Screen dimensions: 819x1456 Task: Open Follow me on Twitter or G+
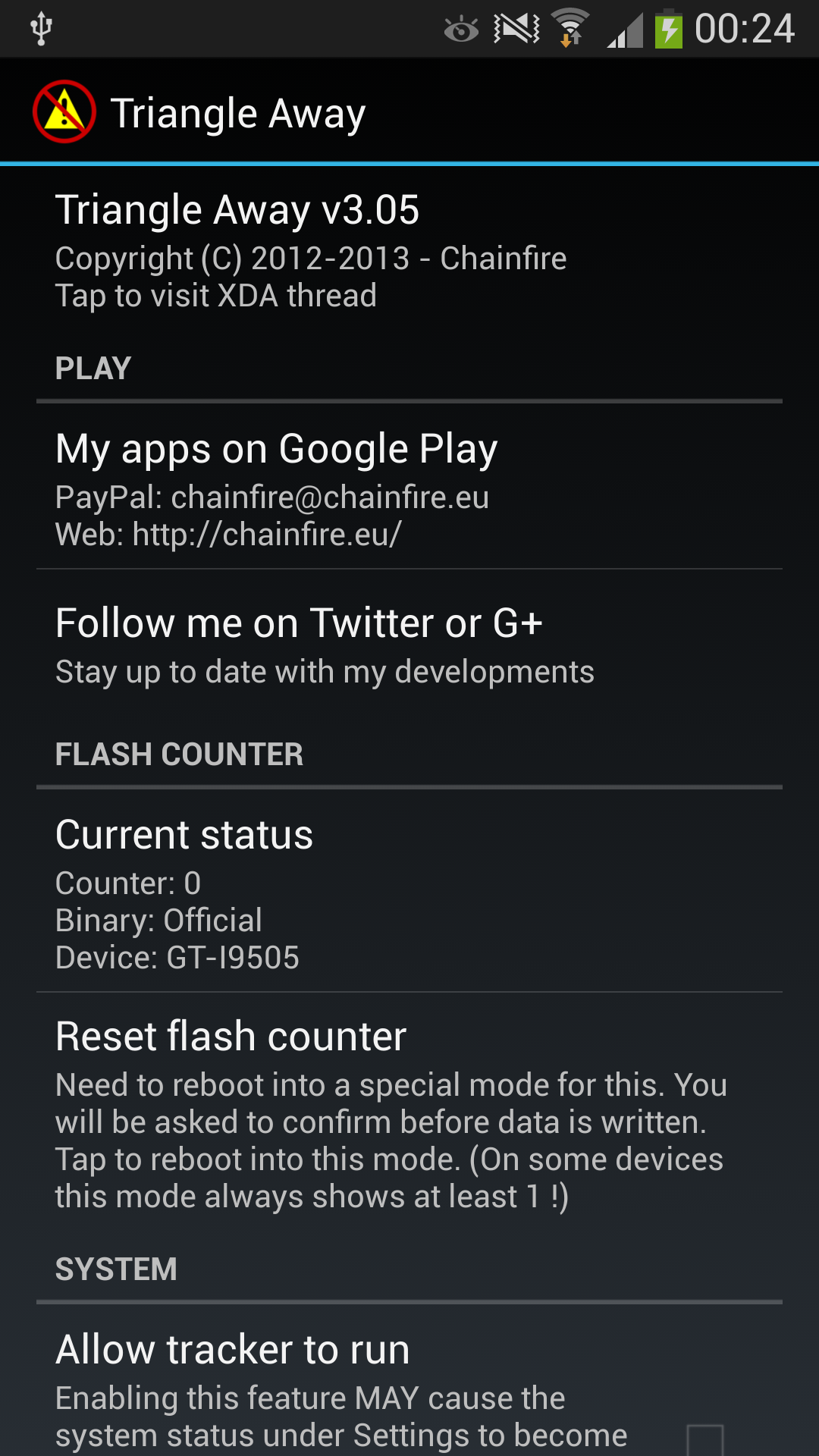pyautogui.click(x=409, y=645)
